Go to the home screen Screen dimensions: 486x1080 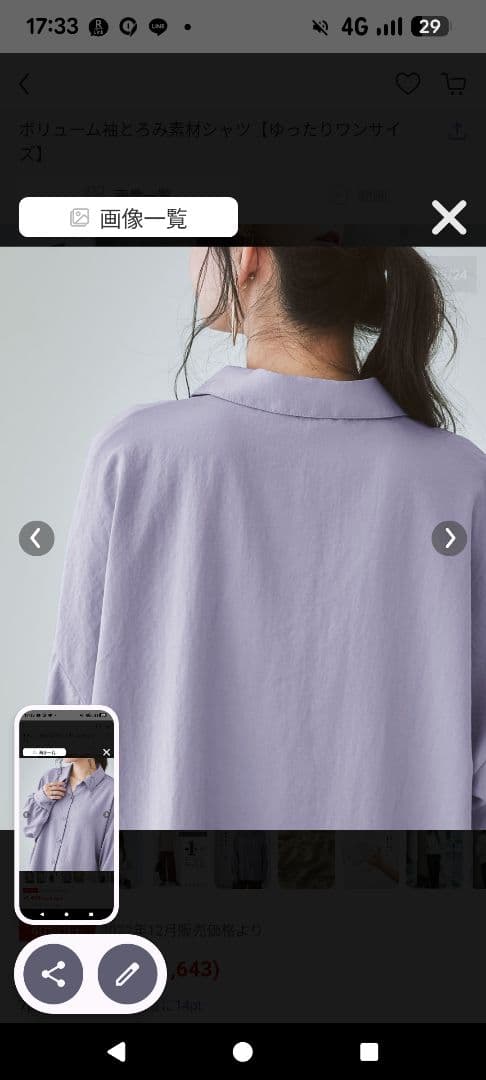242,1052
